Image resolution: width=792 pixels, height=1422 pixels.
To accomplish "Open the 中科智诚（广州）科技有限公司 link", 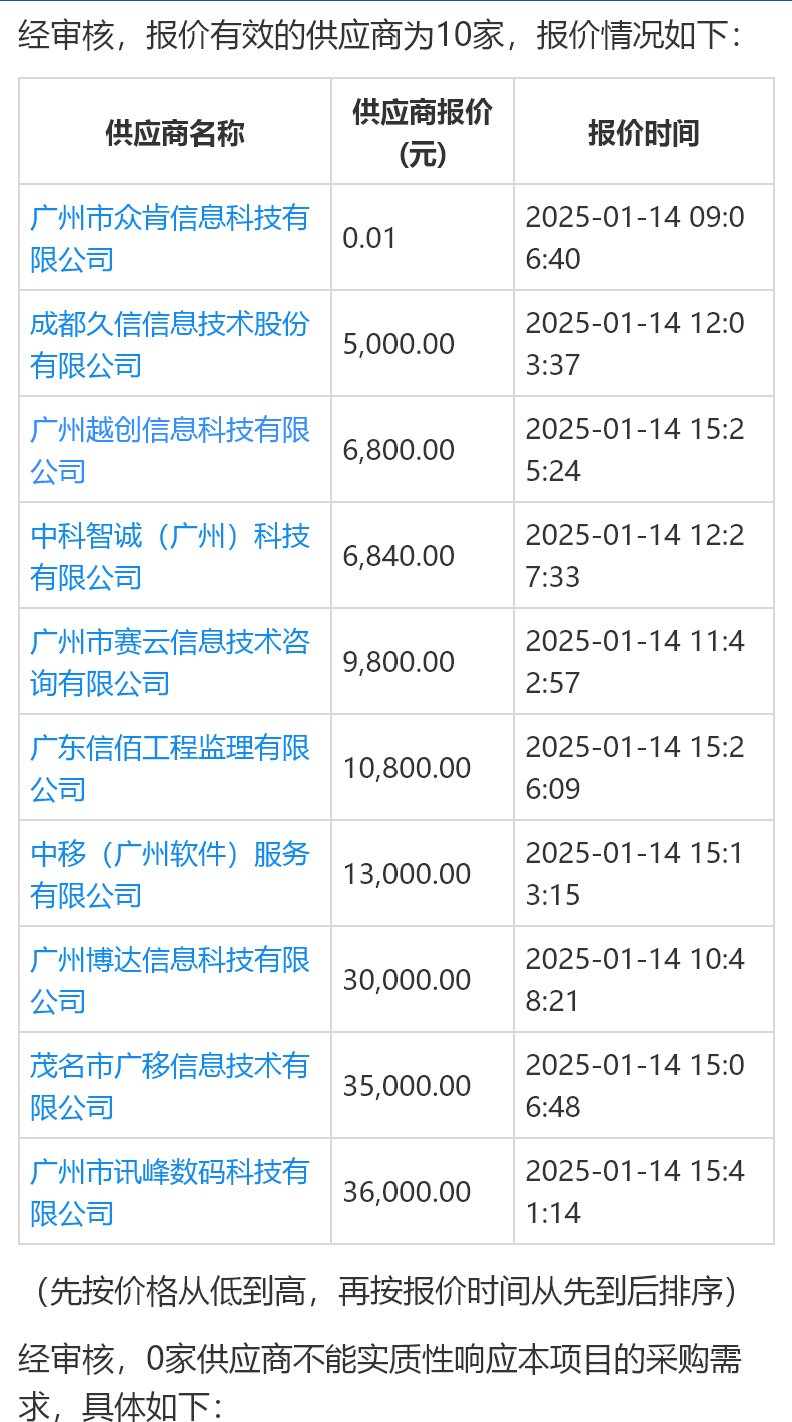I will click(x=170, y=536).
